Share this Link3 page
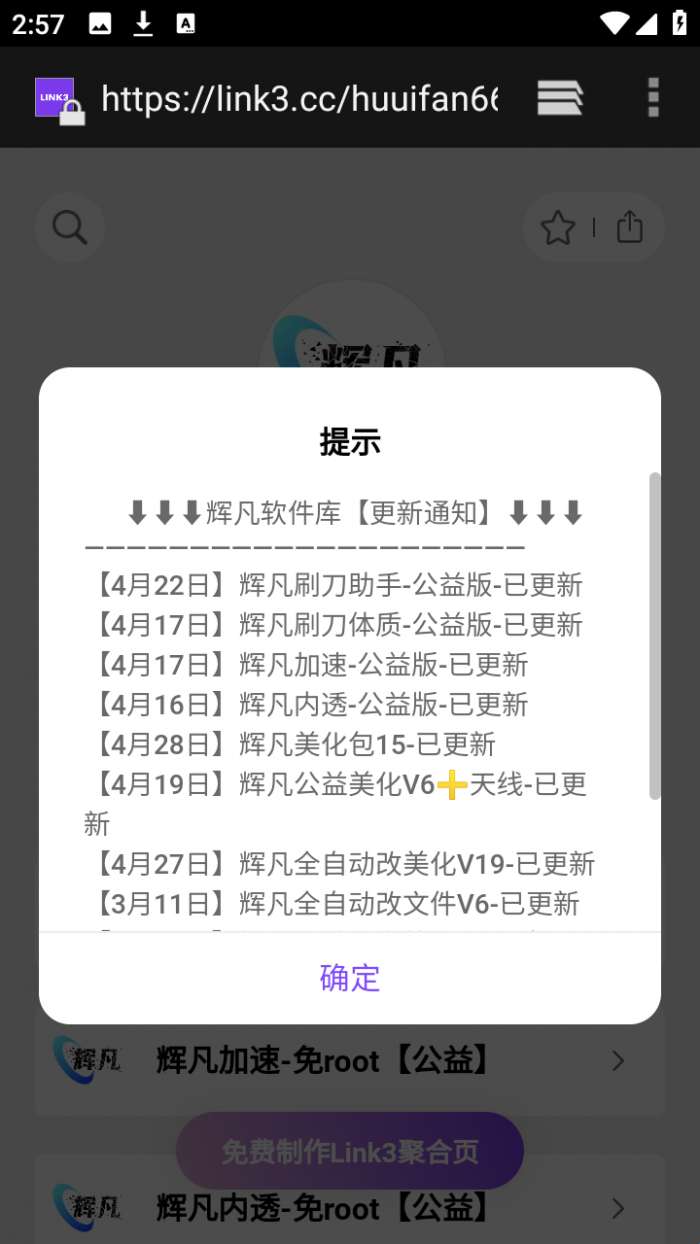The width and height of the screenshot is (700, 1244). [x=630, y=227]
